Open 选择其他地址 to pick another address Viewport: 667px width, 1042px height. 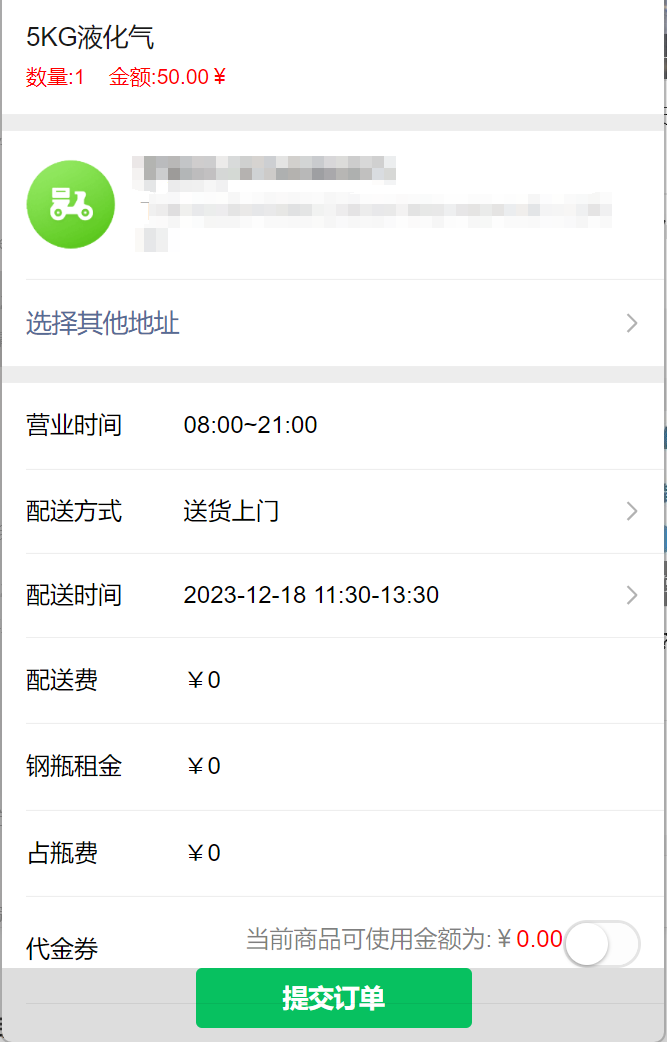point(330,323)
